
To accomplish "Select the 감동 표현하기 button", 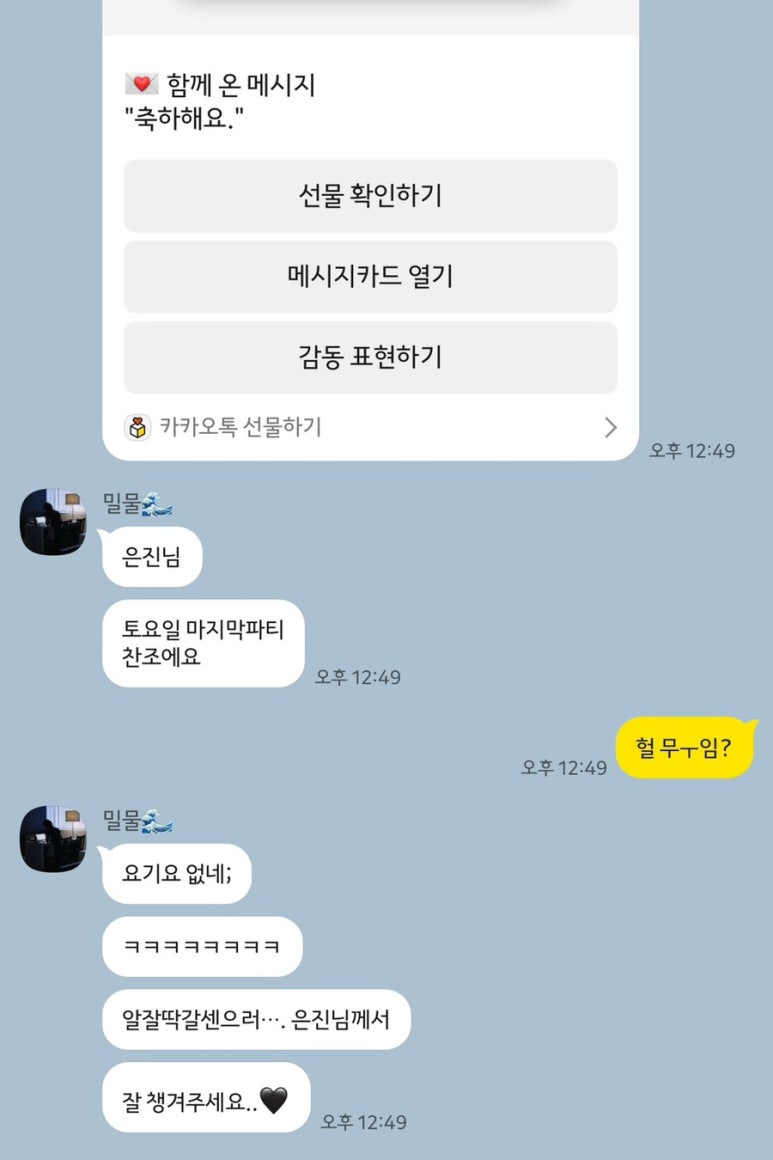I will point(370,357).
